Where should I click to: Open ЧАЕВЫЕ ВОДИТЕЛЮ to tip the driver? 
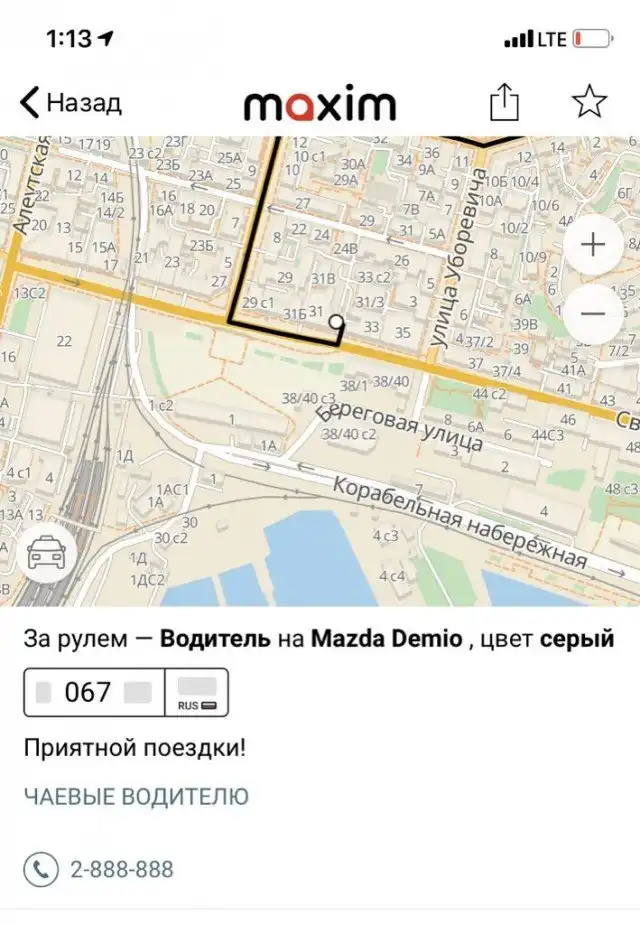pyautogui.click(x=136, y=797)
